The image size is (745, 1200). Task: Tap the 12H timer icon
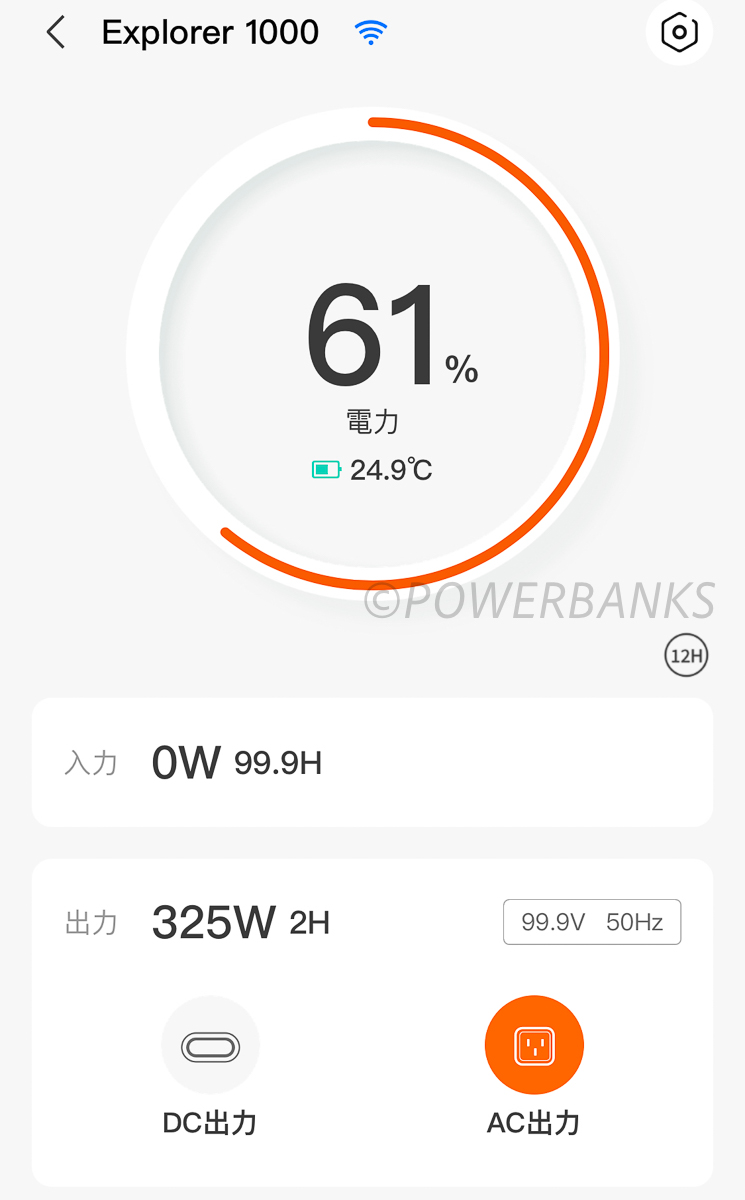[686, 656]
